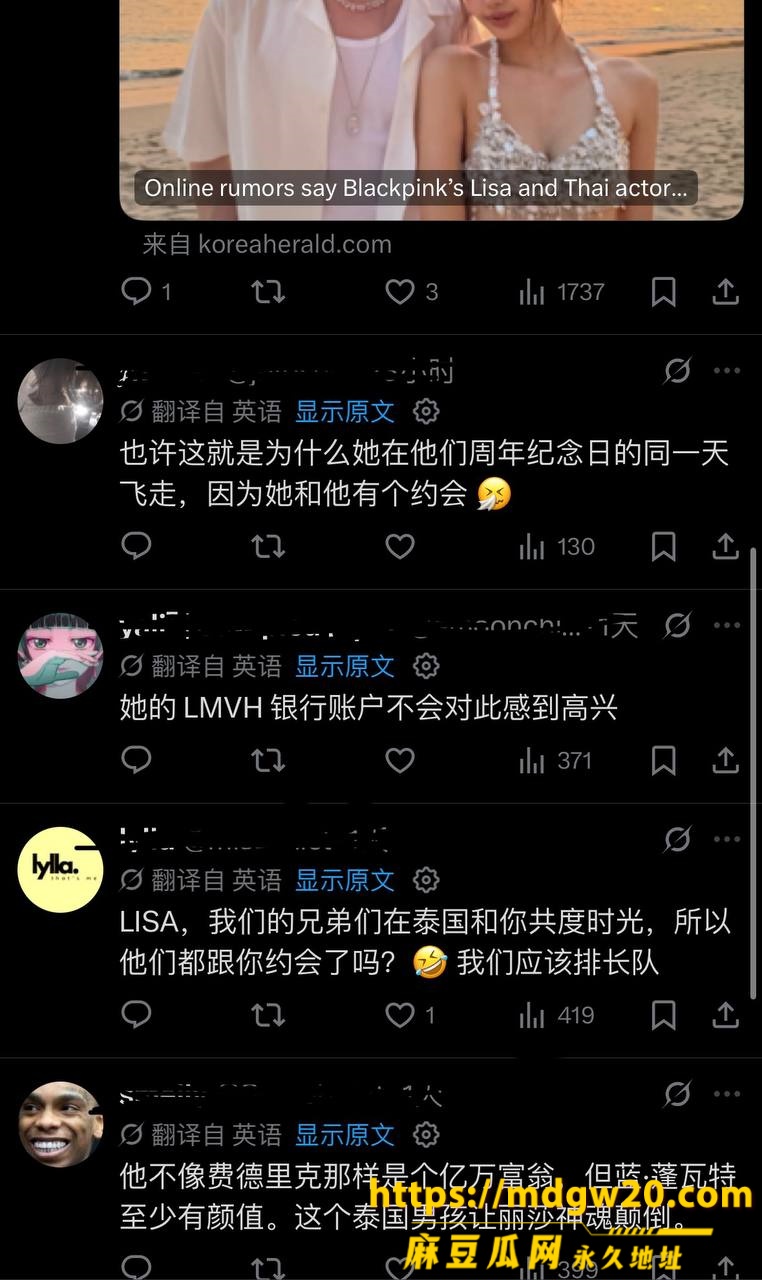The width and height of the screenshot is (762, 1280).
Task: Show original of the Frederic billionaire comment
Action: pos(345,1135)
